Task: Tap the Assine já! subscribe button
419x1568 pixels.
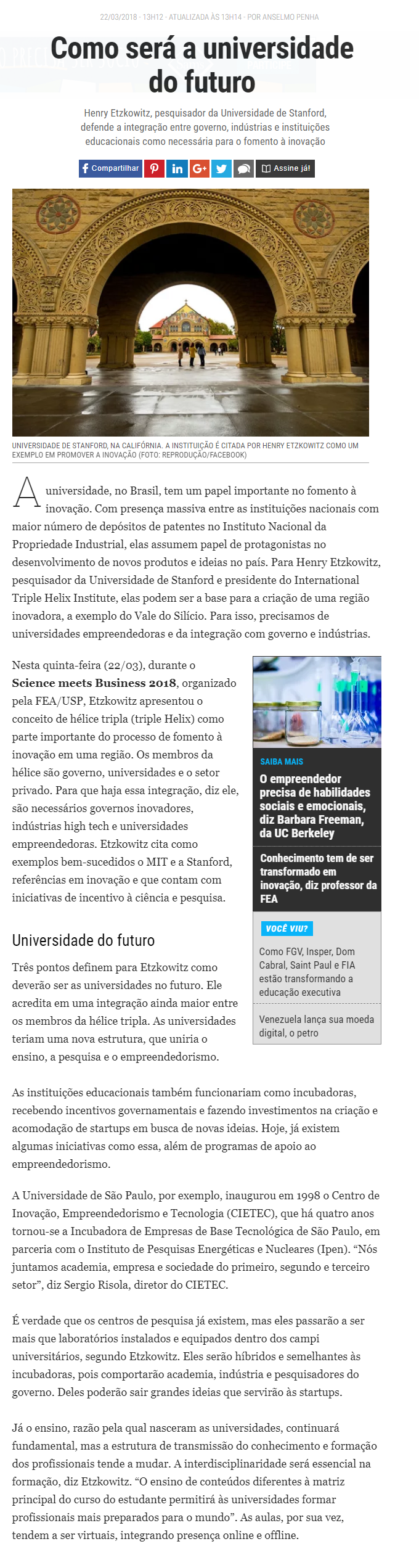Action: pyautogui.click(x=285, y=168)
